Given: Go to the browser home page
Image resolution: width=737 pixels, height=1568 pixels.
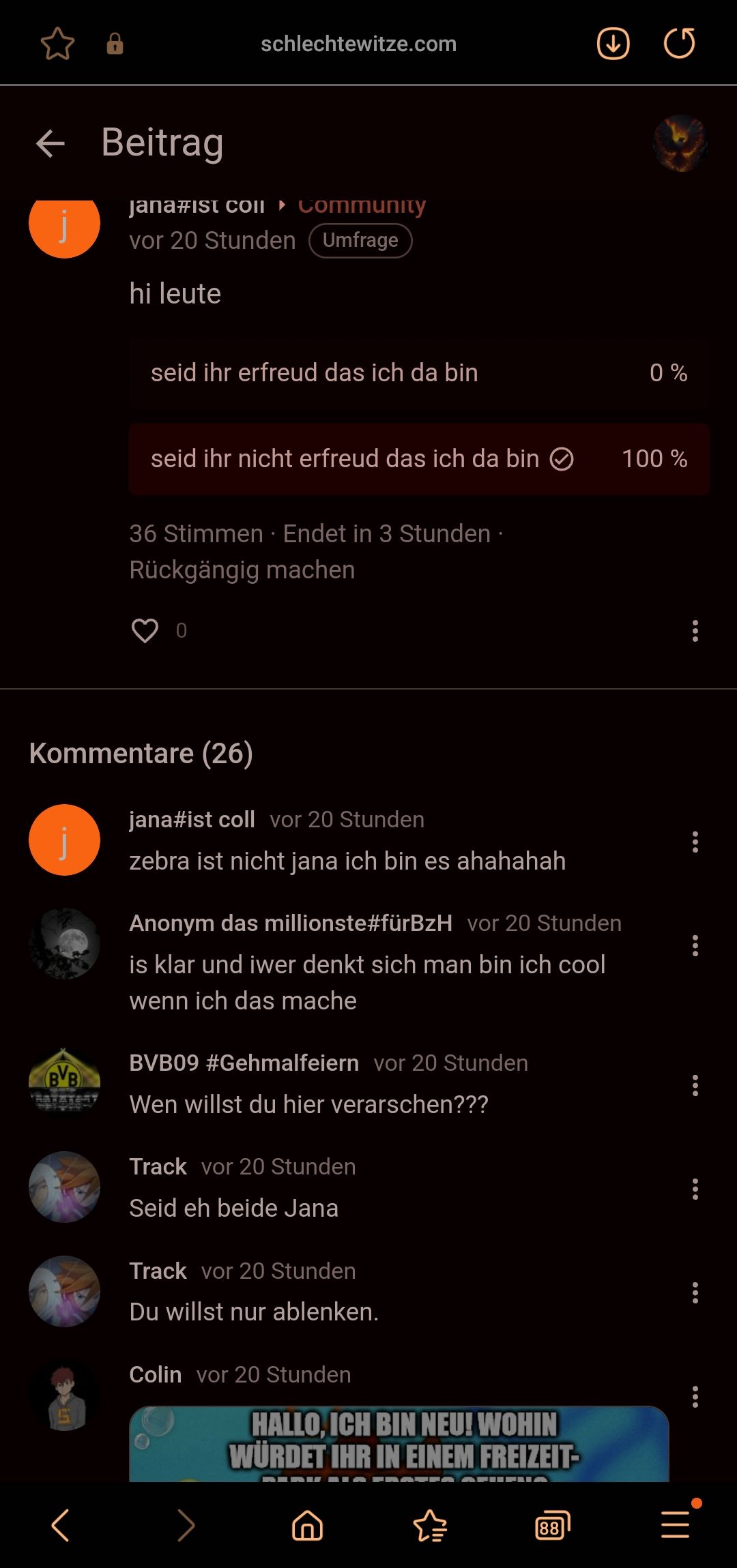Looking at the screenshot, I should pos(307,1525).
